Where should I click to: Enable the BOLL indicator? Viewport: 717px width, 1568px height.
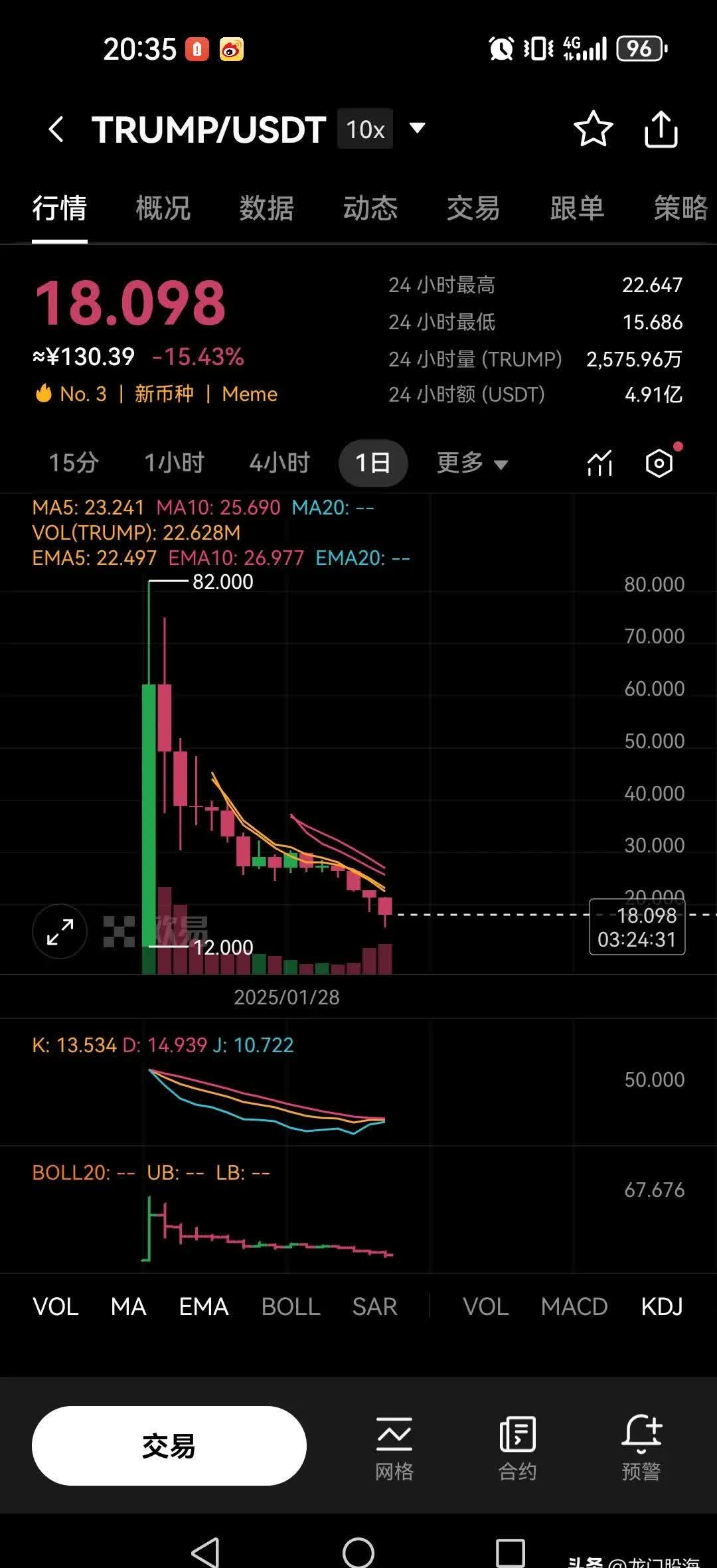tap(290, 1306)
